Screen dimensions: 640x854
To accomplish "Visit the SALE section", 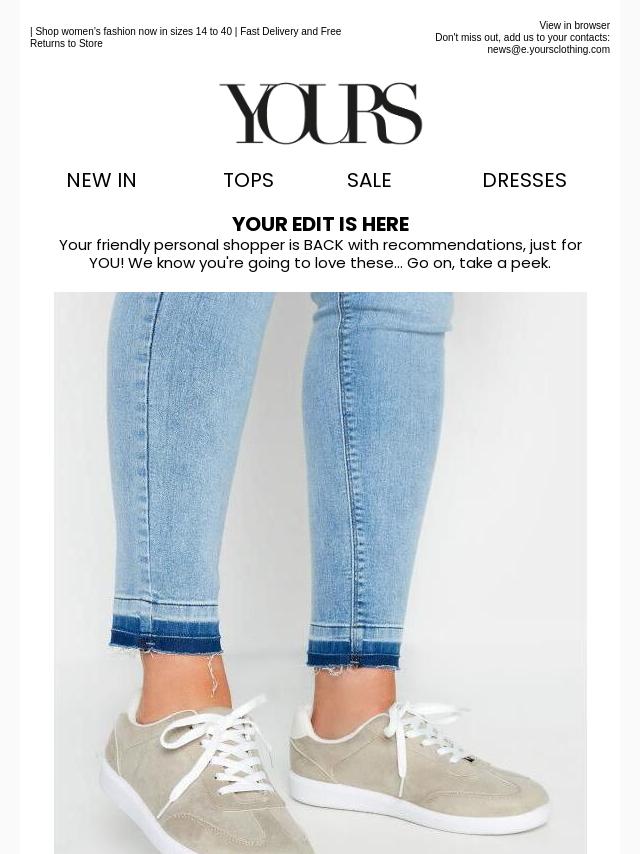I will pos(369,180).
